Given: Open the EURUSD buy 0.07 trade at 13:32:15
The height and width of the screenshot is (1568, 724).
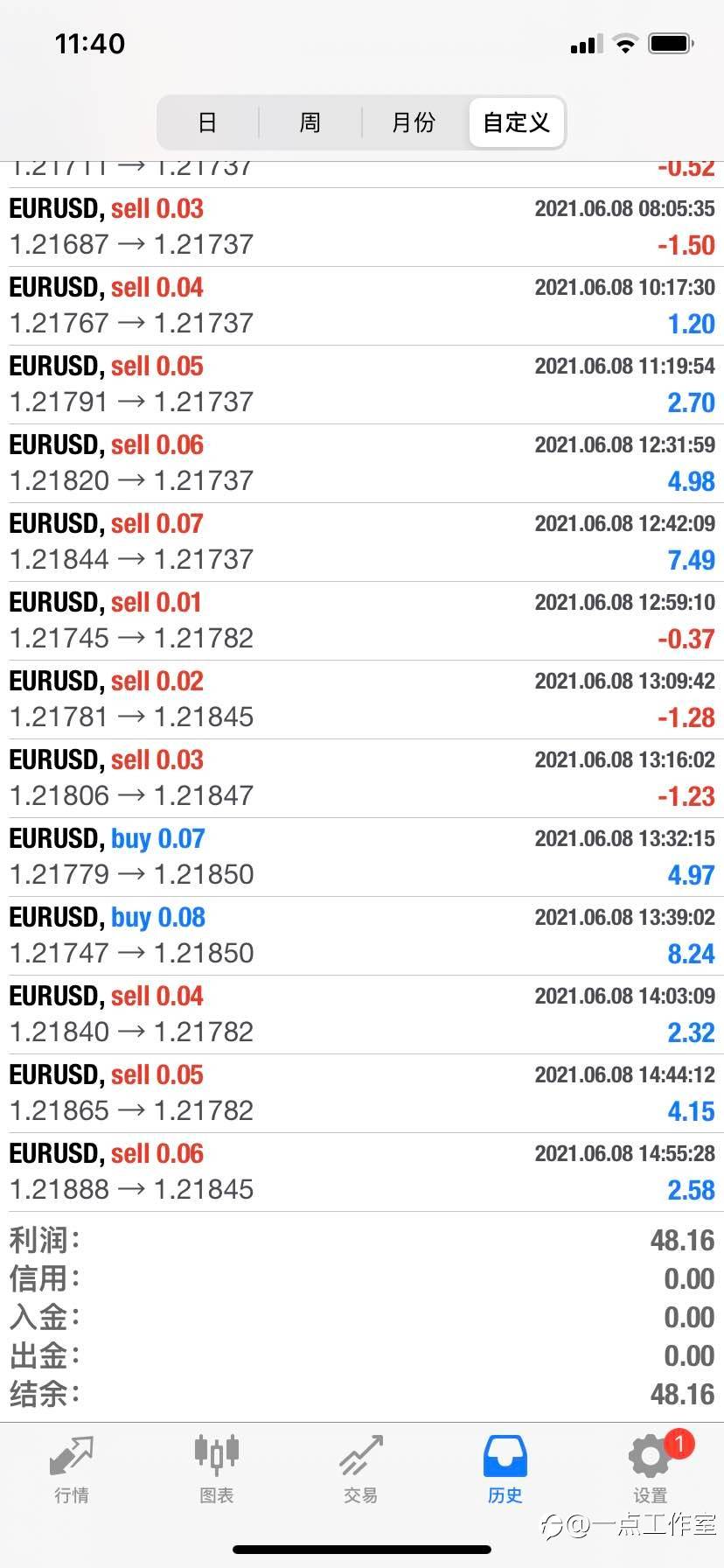Looking at the screenshot, I should pos(362,857).
